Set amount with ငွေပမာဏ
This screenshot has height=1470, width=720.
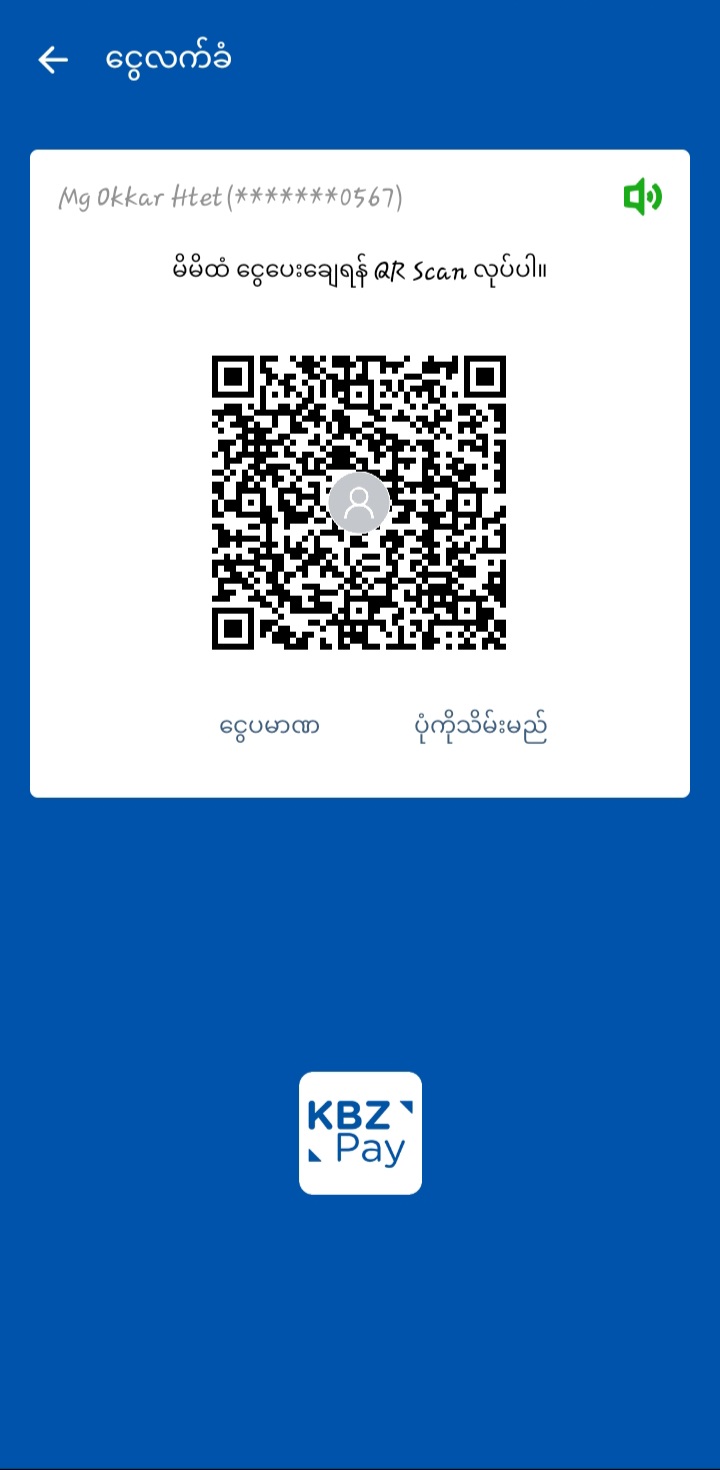click(269, 726)
